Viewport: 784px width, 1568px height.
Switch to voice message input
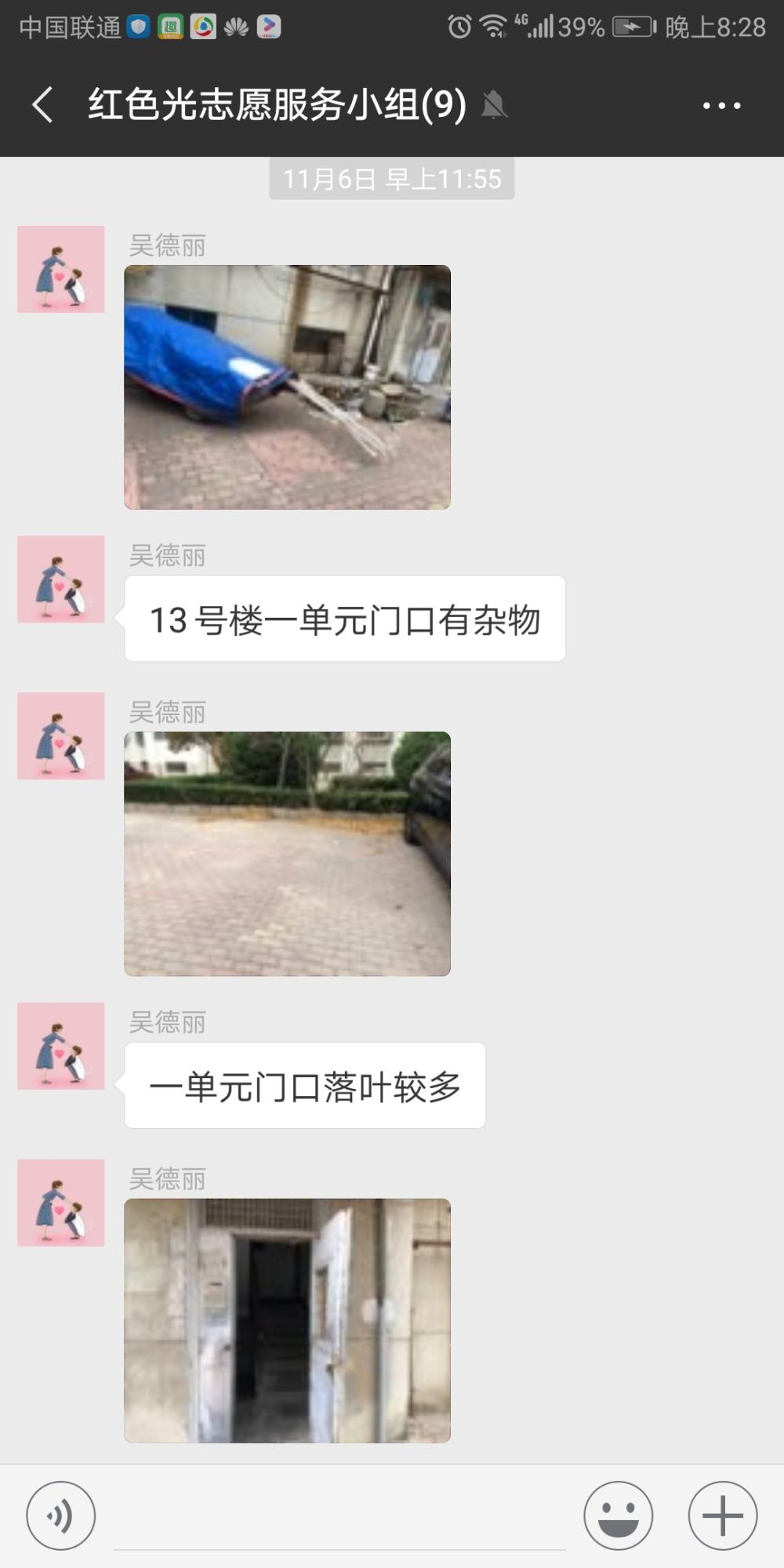point(61,1515)
